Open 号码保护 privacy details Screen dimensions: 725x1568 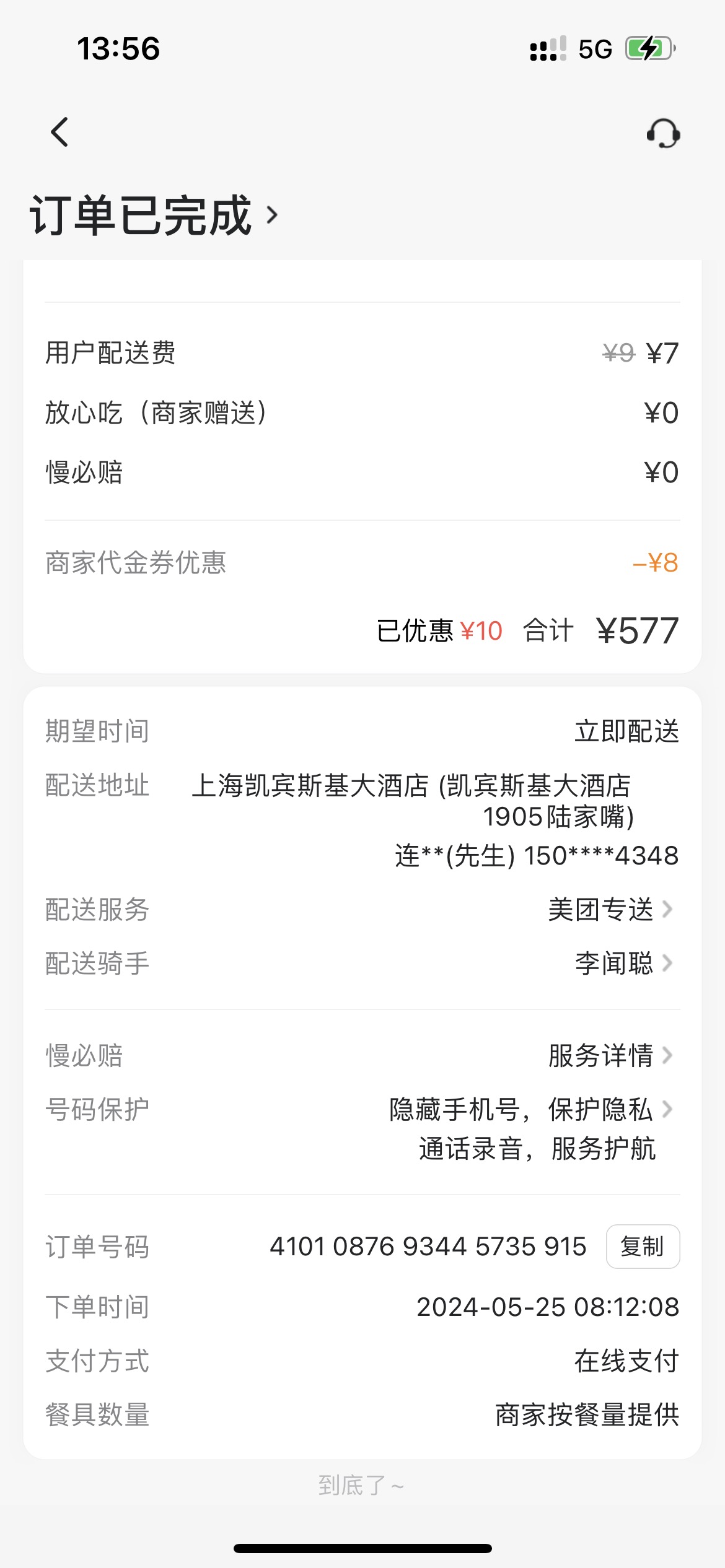tap(531, 1128)
